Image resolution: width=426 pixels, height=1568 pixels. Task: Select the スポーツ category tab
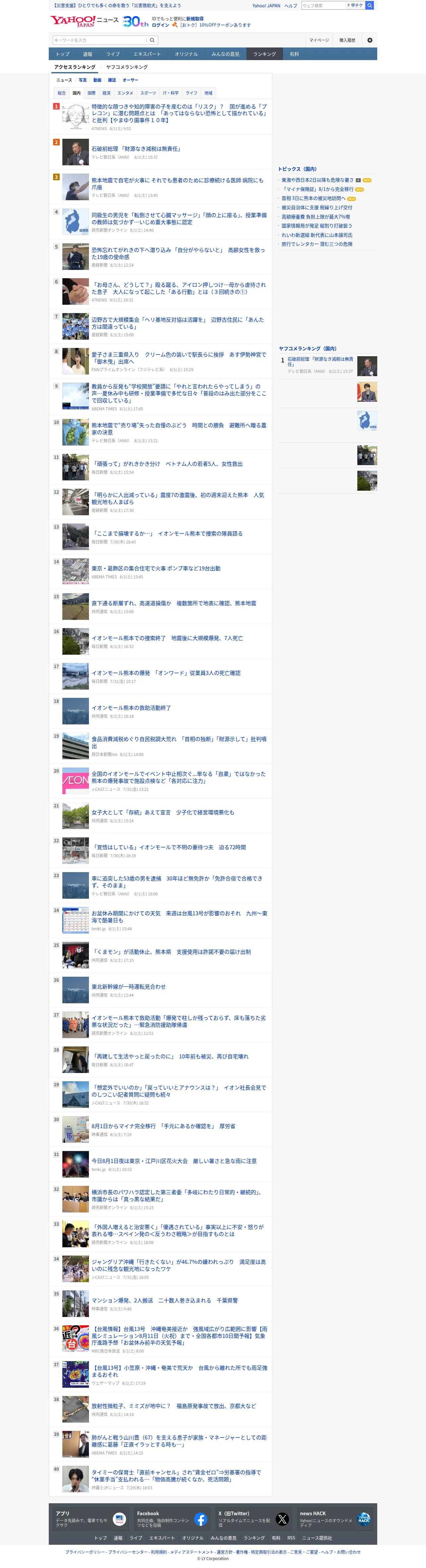[148, 93]
